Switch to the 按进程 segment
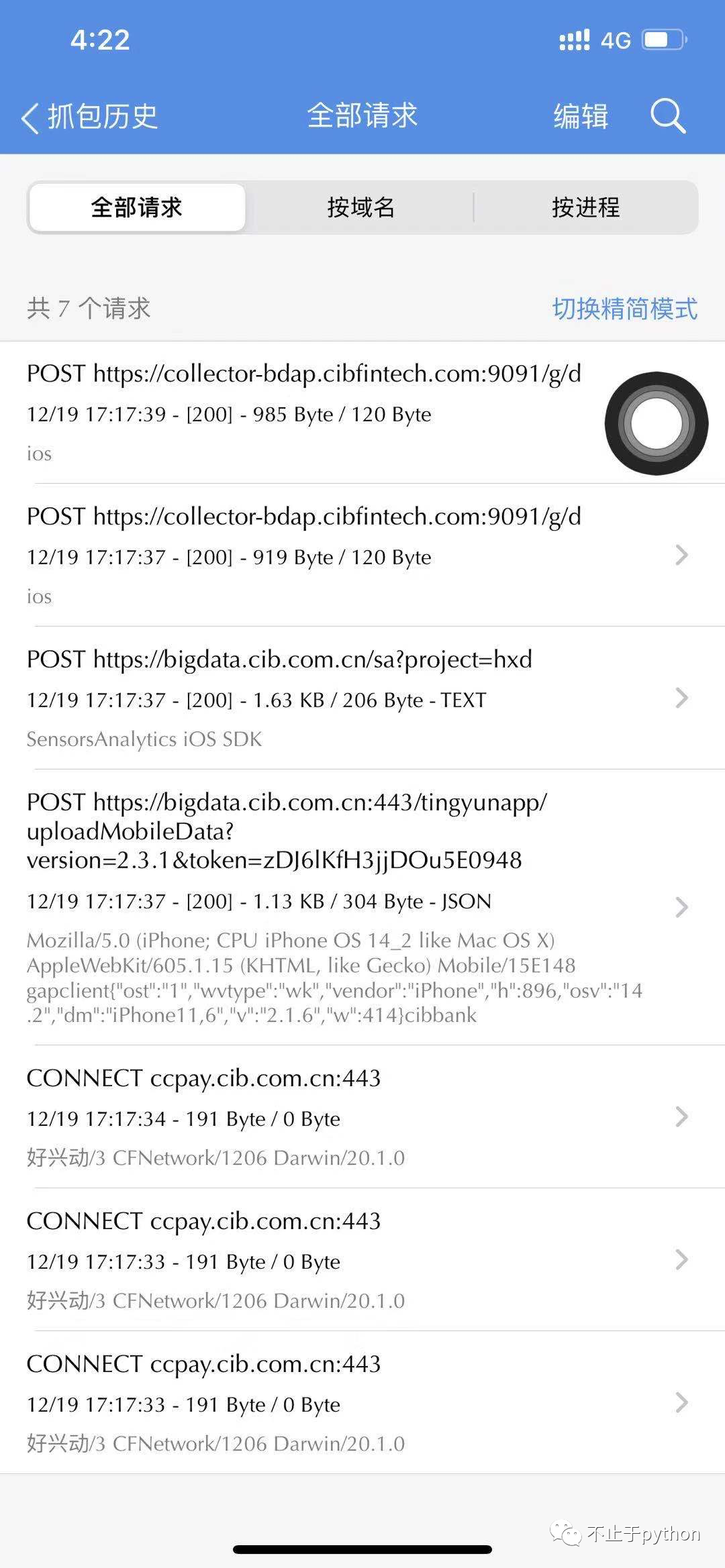725x1568 pixels. click(x=585, y=207)
